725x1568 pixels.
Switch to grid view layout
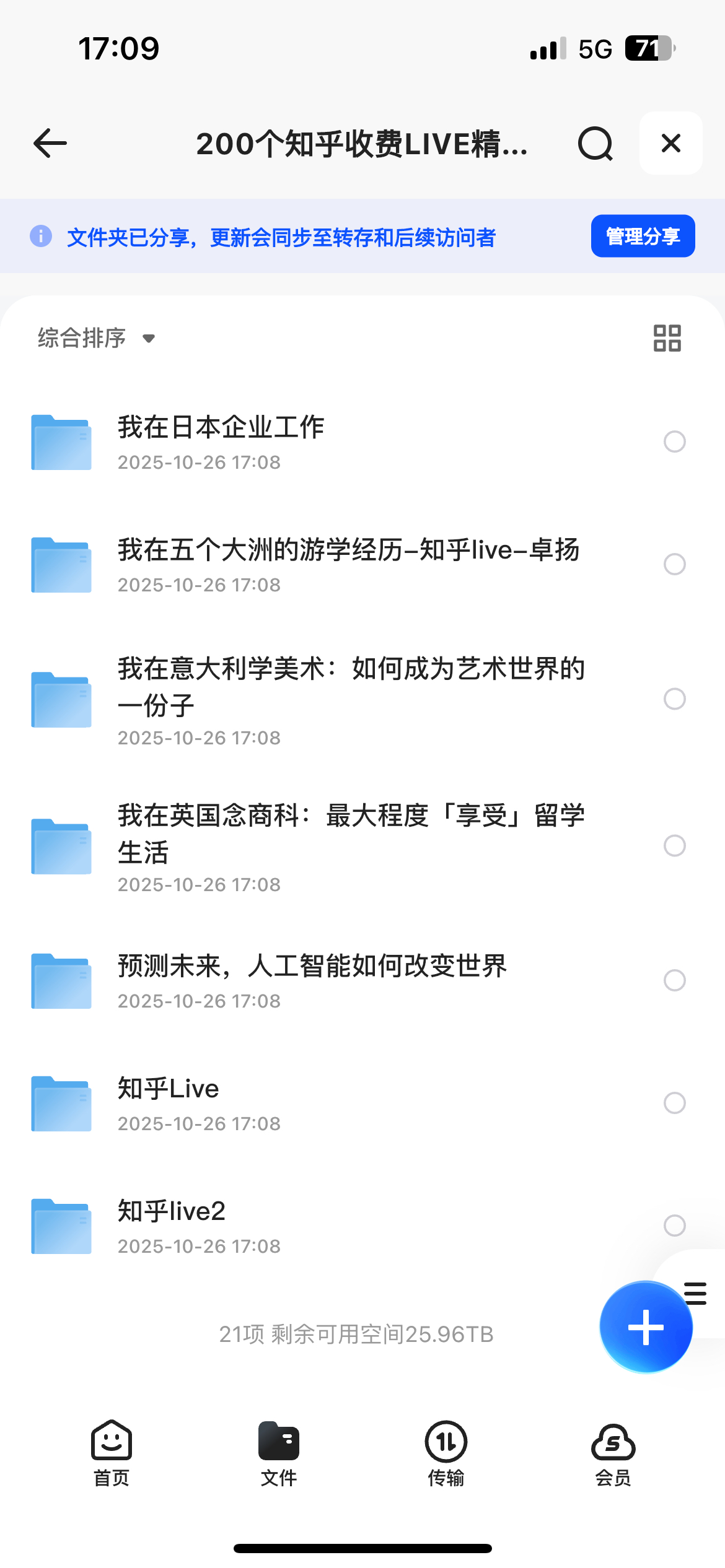(667, 338)
